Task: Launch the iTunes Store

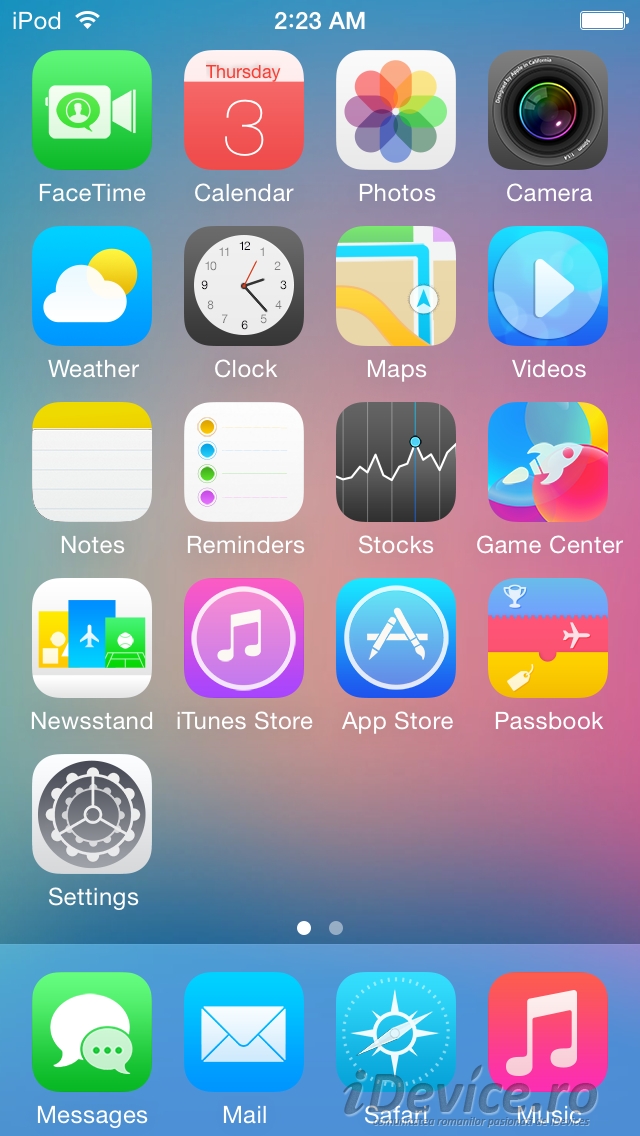Action: 244,638
